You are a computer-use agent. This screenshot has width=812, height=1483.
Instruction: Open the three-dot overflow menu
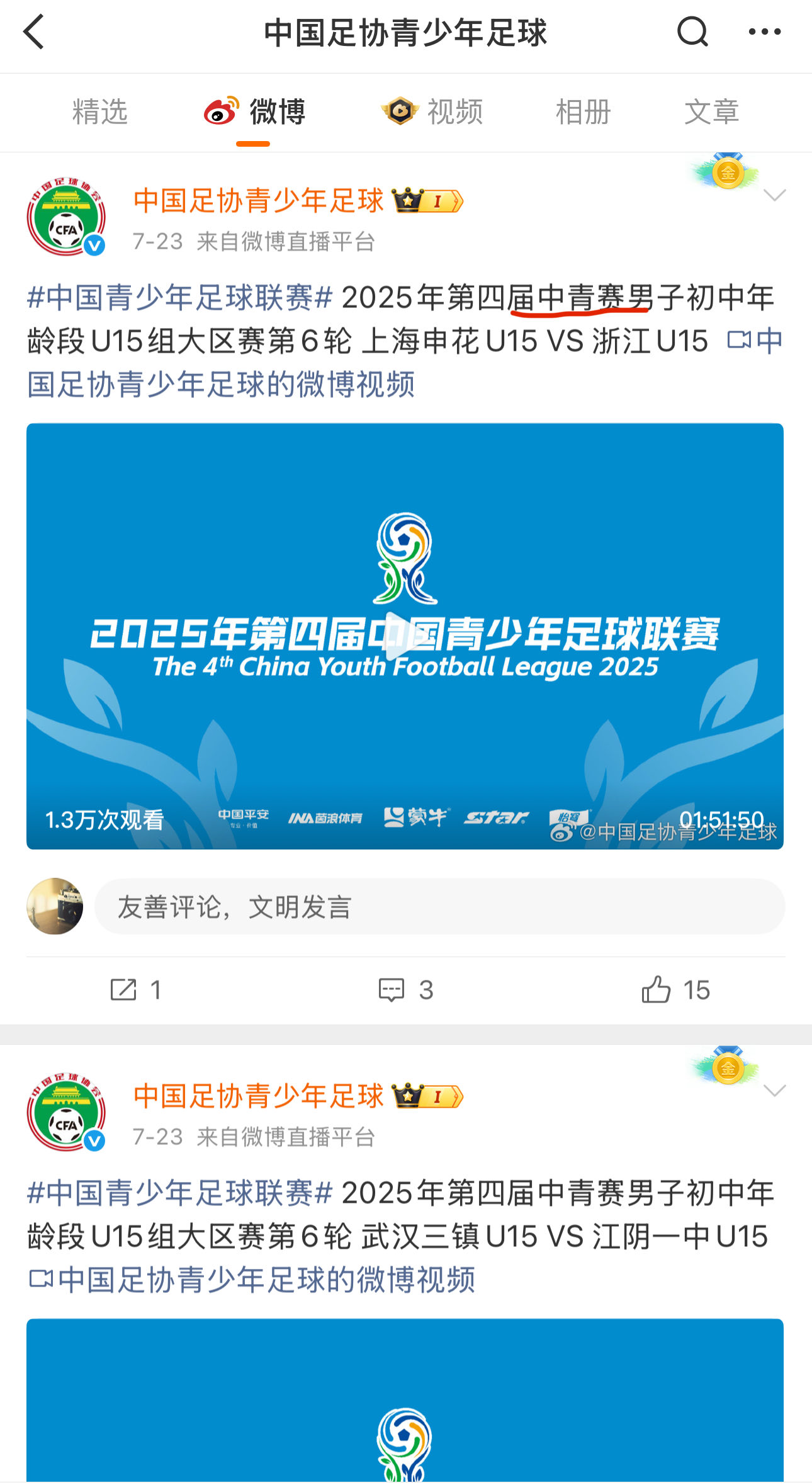(x=765, y=32)
